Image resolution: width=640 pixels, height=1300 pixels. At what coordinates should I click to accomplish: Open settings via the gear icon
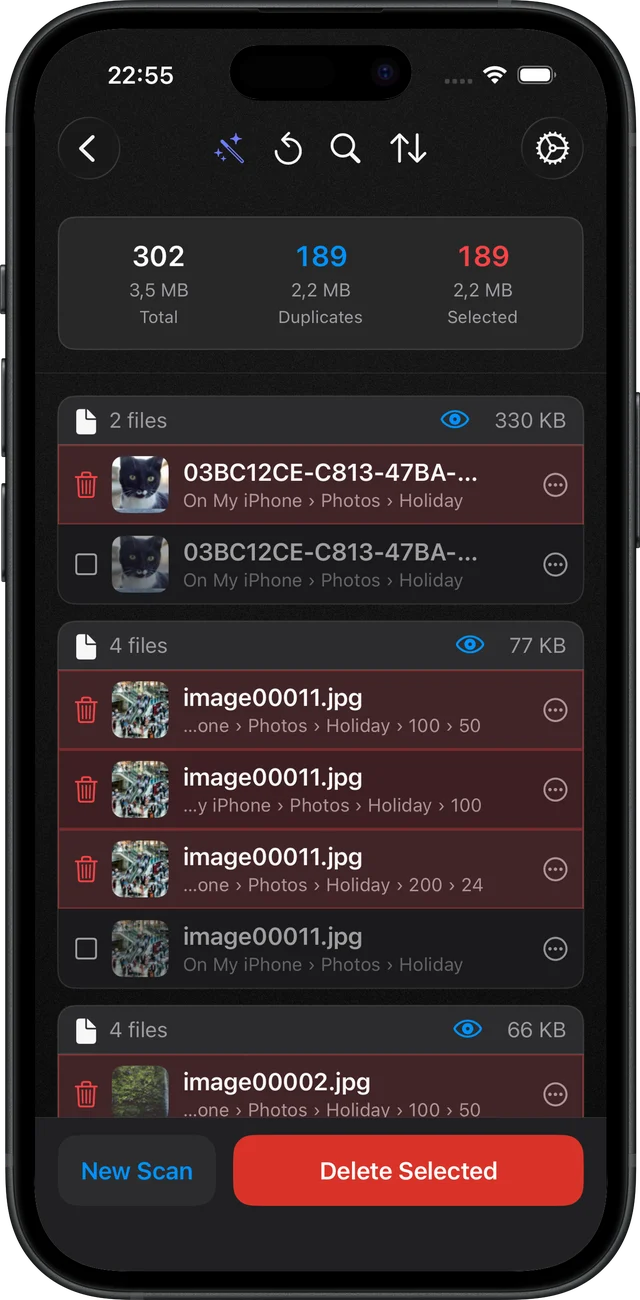(x=552, y=149)
